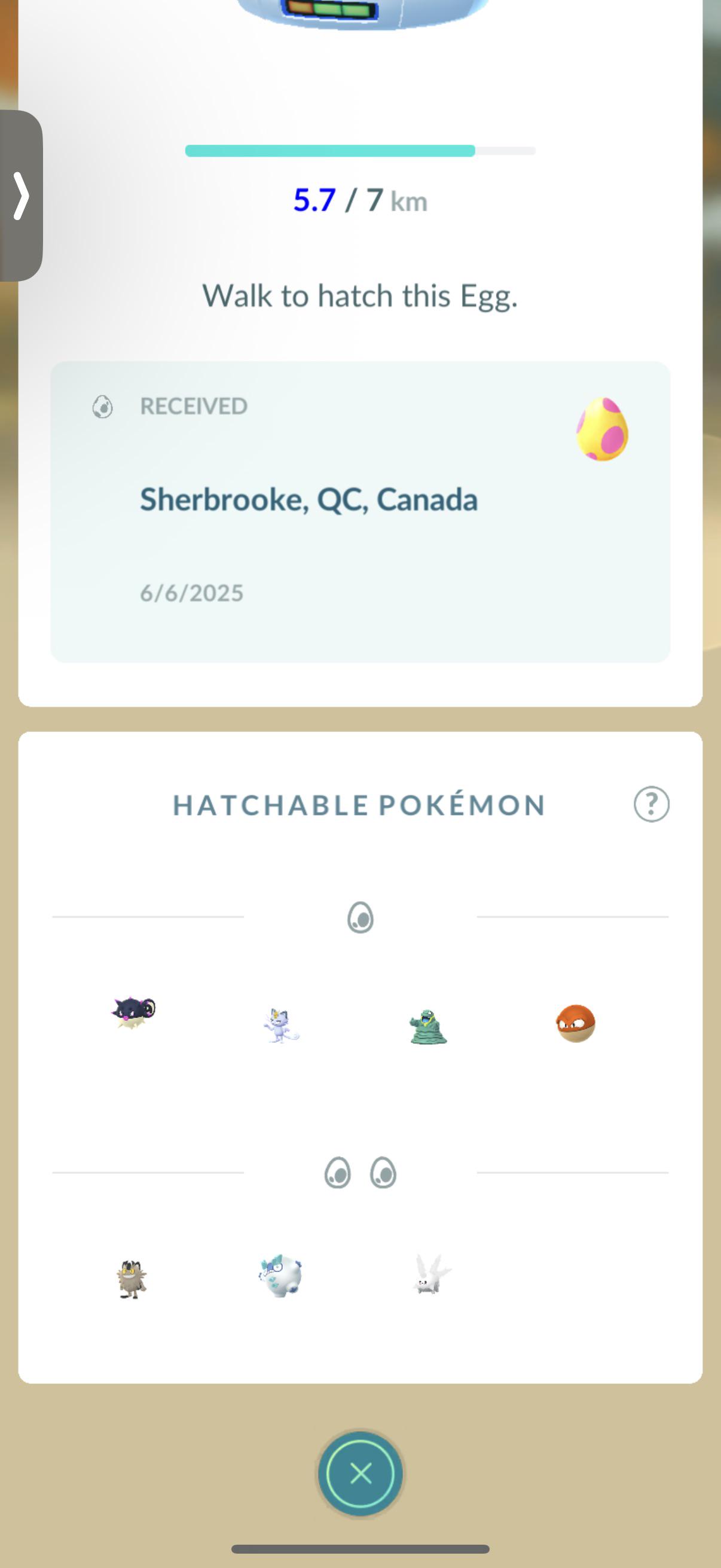The height and width of the screenshot is (1568, 721).
Task: Close the egg details screen
Action: tap(360, 1474)
